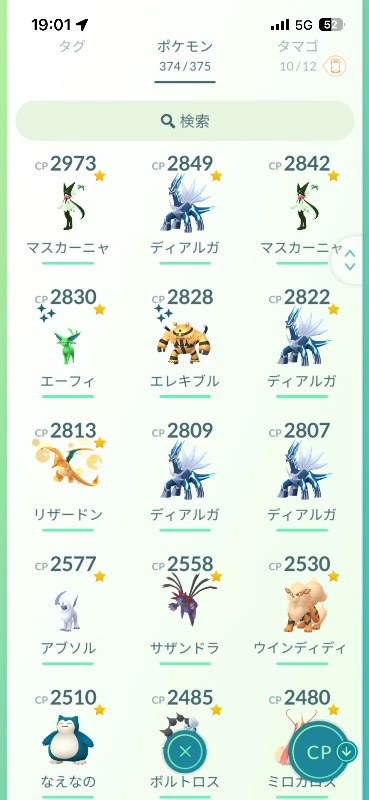Open ディアルガ with CP 2849

coord(185,208)
